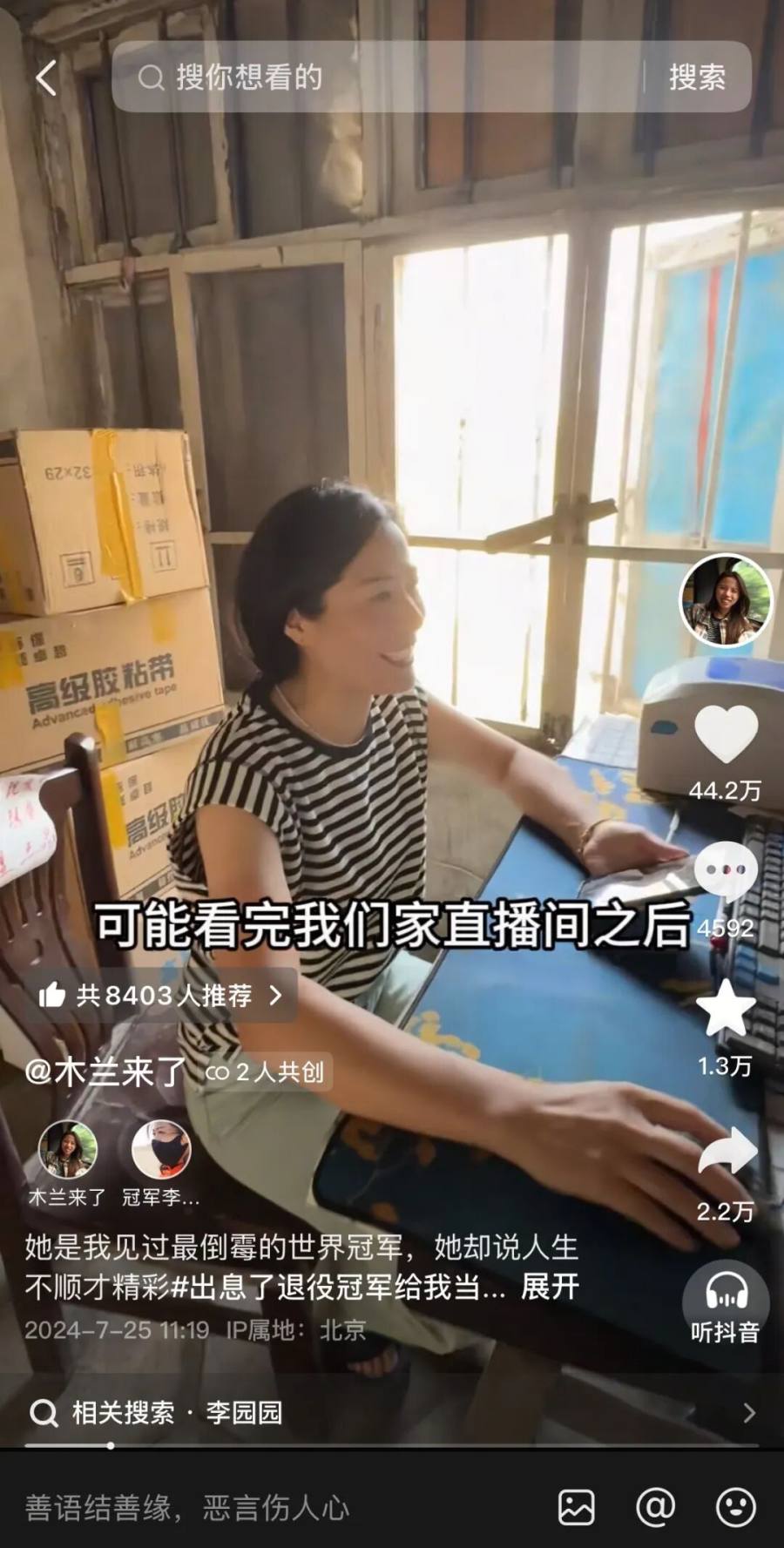
Task: Go back using the top-left arrow
Action: (x=46, y=78)
